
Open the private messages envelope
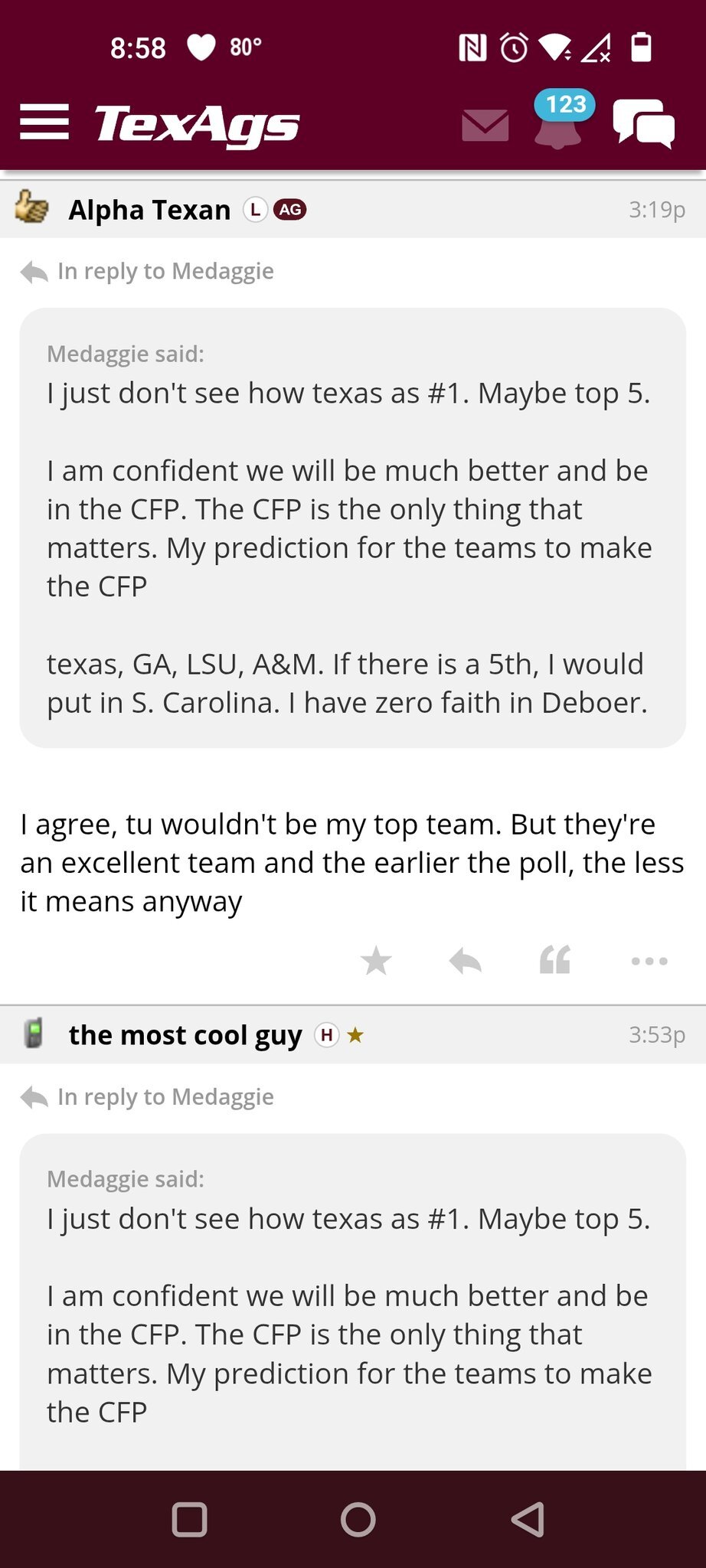(x=485, y=126)
